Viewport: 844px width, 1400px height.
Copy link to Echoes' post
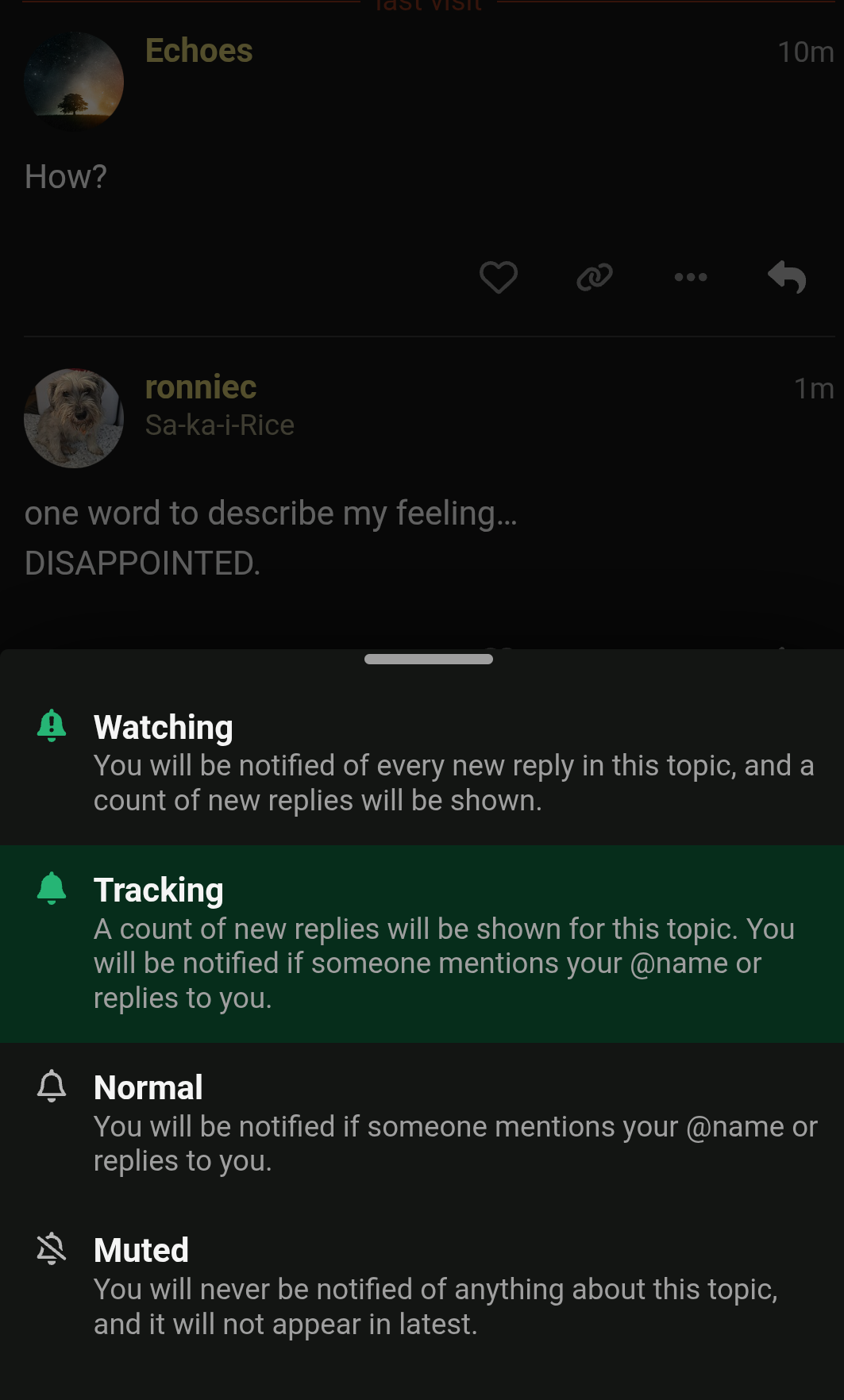[595, 277]
